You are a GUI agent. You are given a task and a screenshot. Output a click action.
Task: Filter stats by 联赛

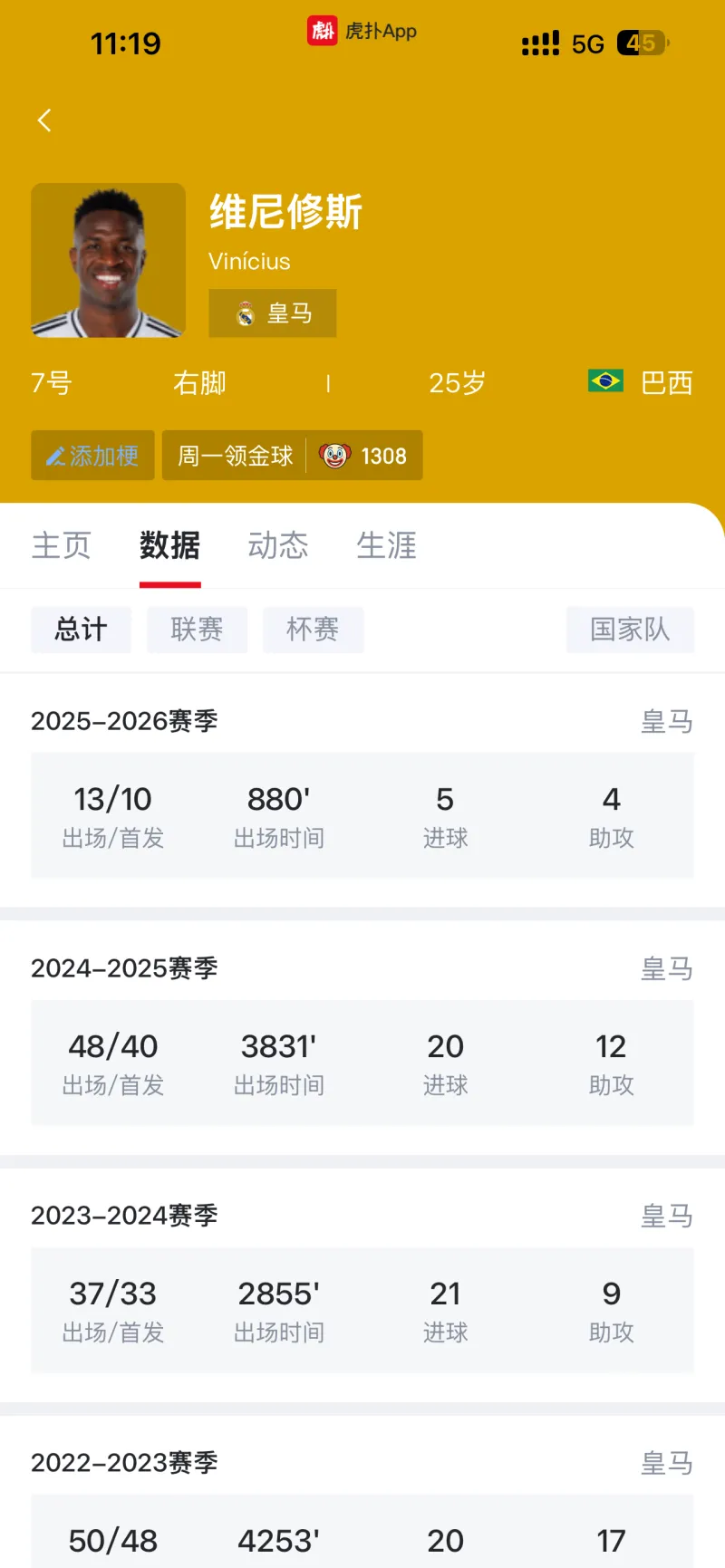pyautogui.click(x=197, y=630)
